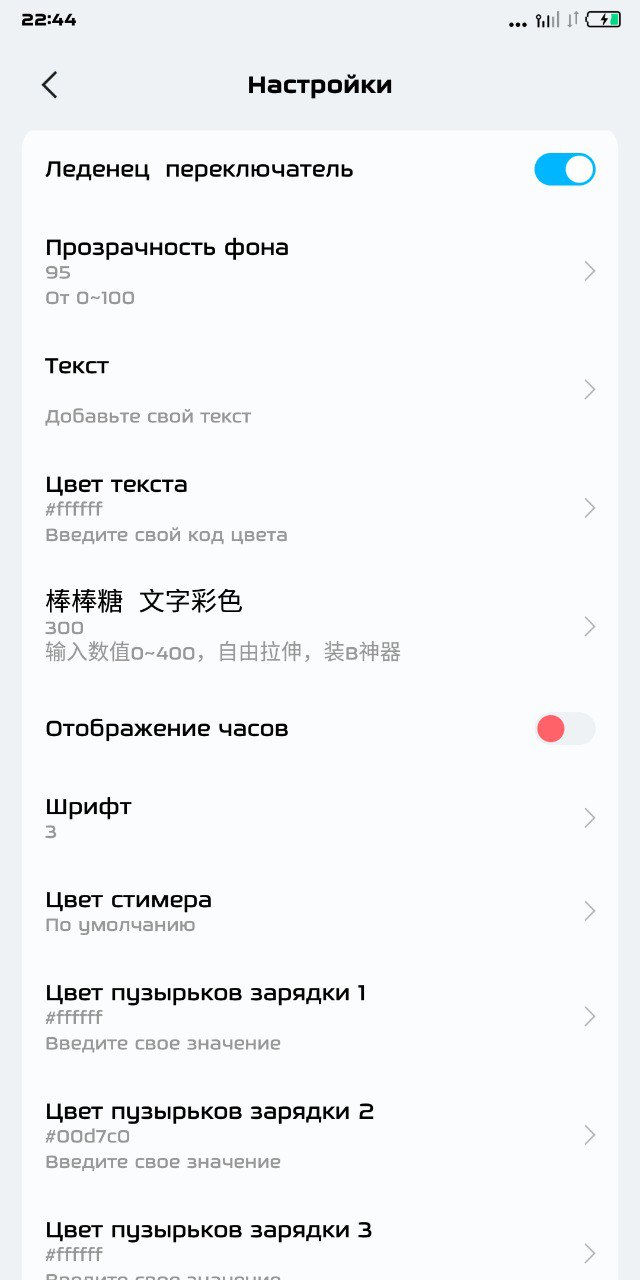Screen dimensions: 640x1280
Task: Enable Отображение часов toggle
Action: click(565, 728)
